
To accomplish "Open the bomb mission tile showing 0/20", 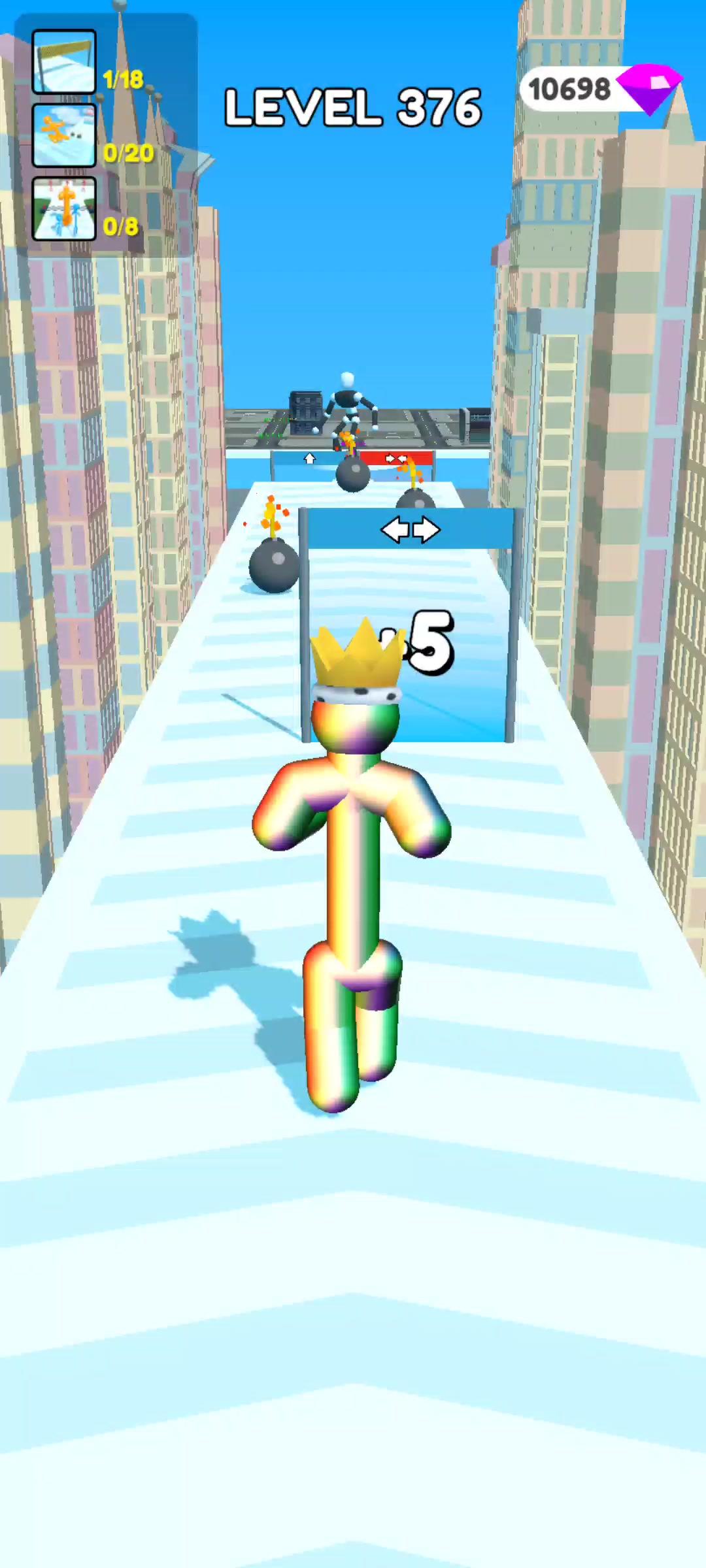I will pos(64,135).
